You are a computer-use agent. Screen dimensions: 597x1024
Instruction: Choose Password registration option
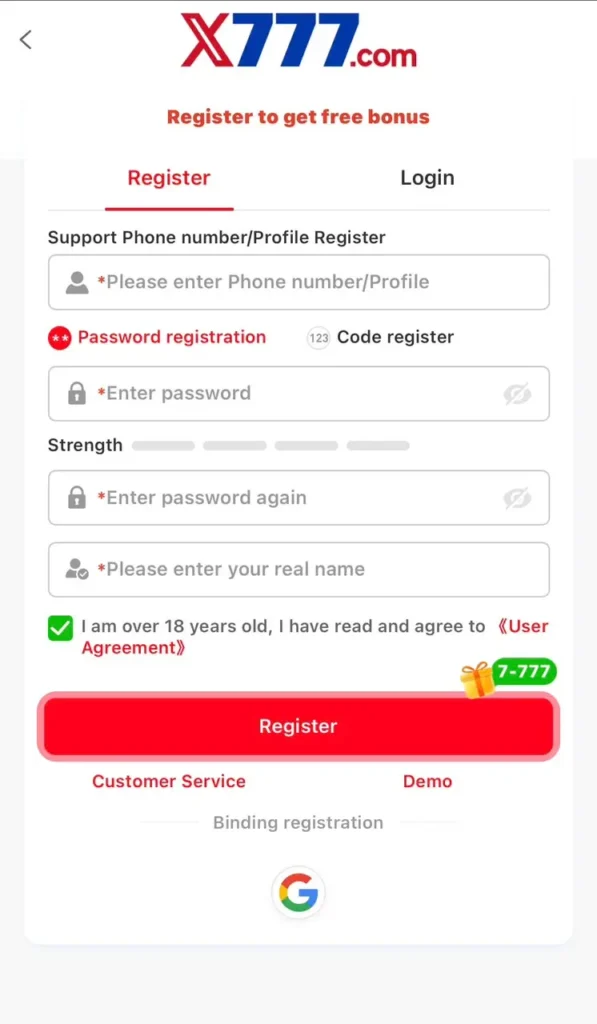157,338
